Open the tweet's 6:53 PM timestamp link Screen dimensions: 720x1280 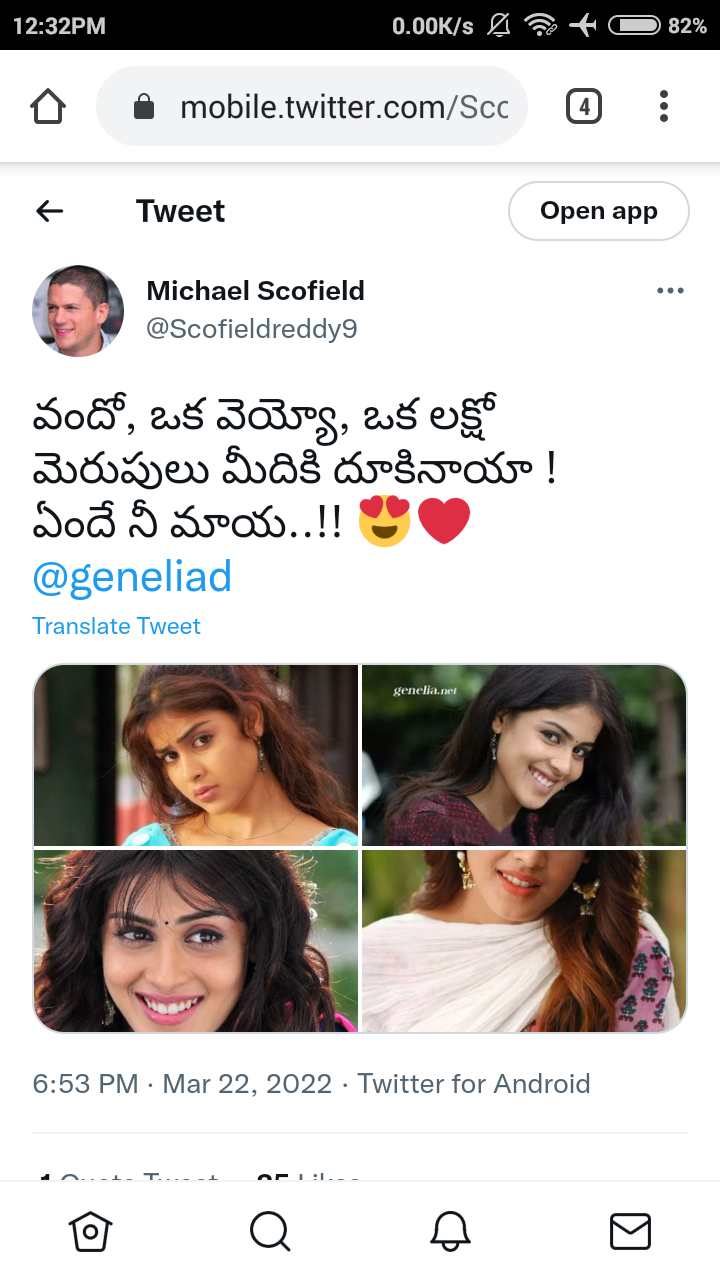tap(85, 1084)
